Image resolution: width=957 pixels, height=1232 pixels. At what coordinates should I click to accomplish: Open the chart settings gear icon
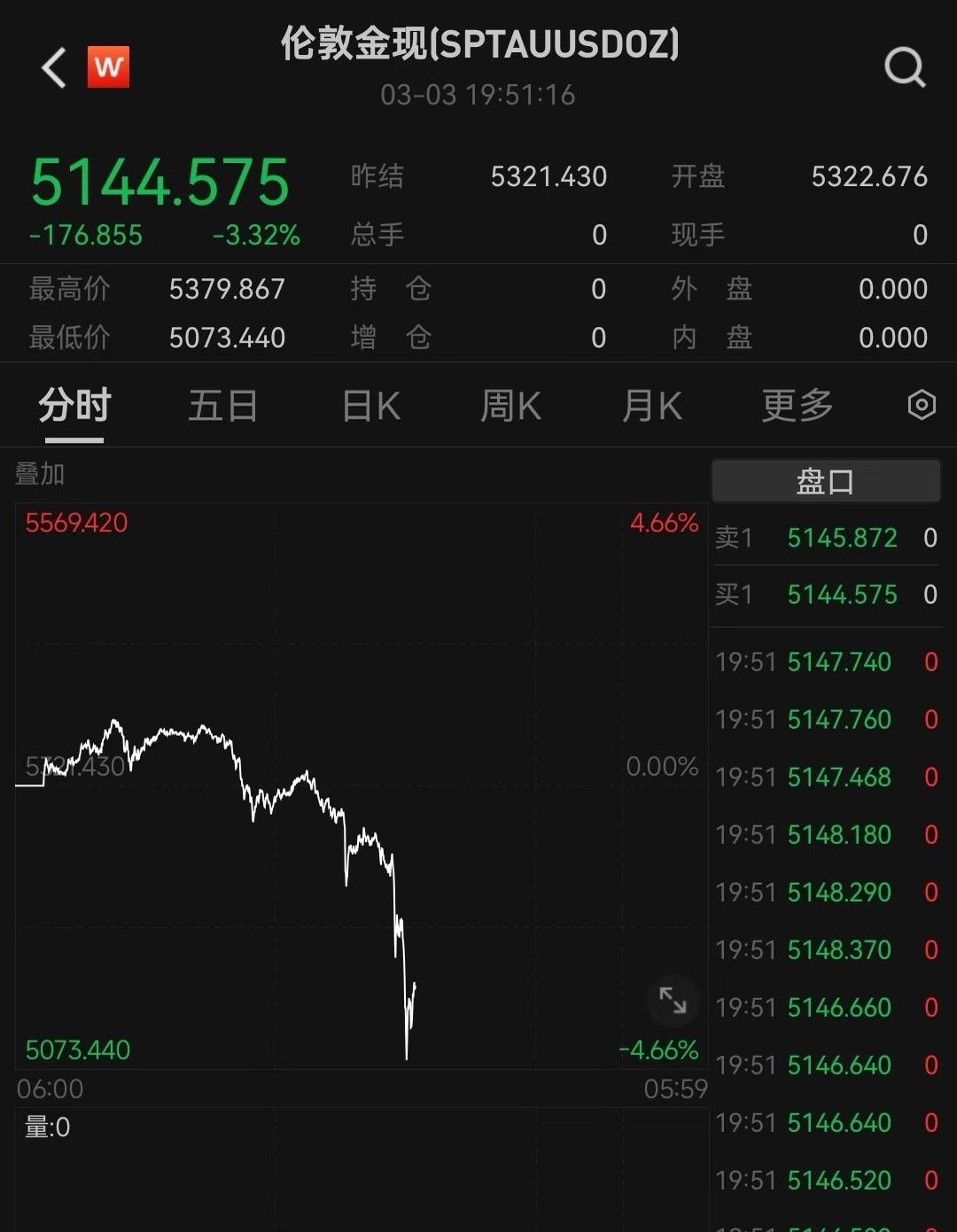pyautogui.click(x=921, y=405)
